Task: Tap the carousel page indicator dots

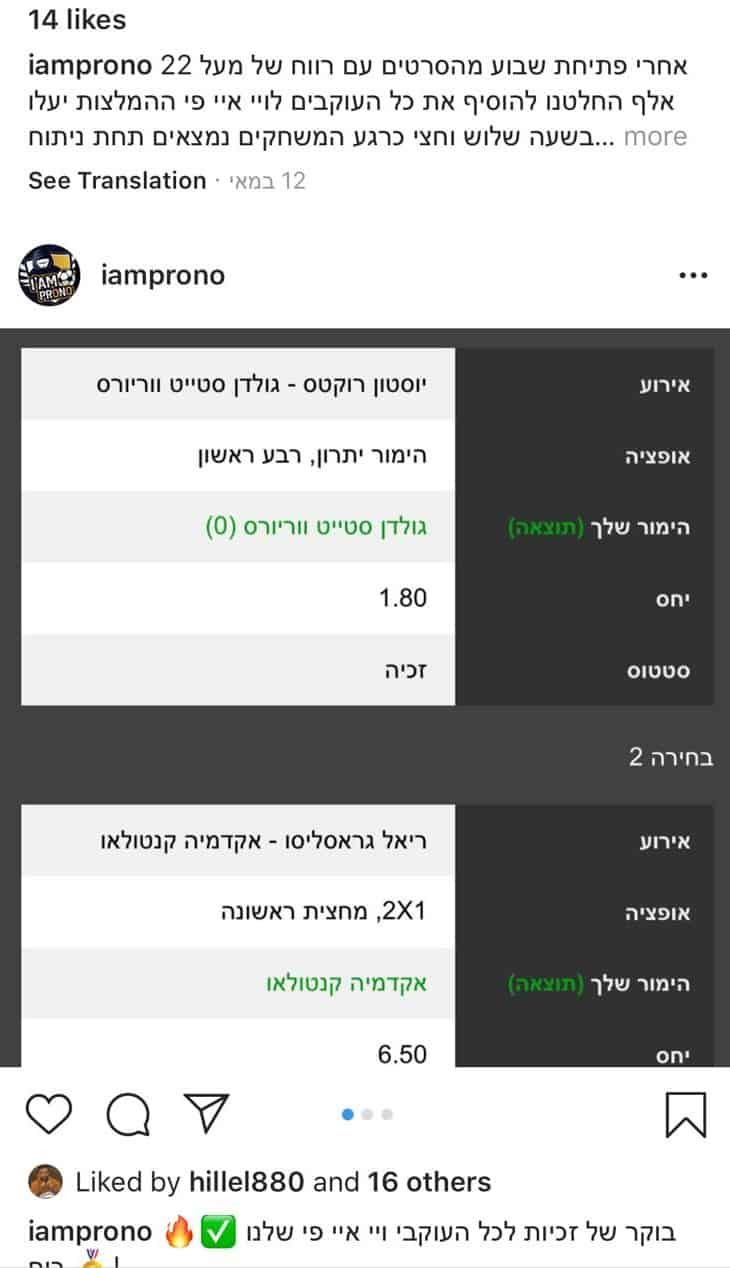Action: coord(367,1114)
